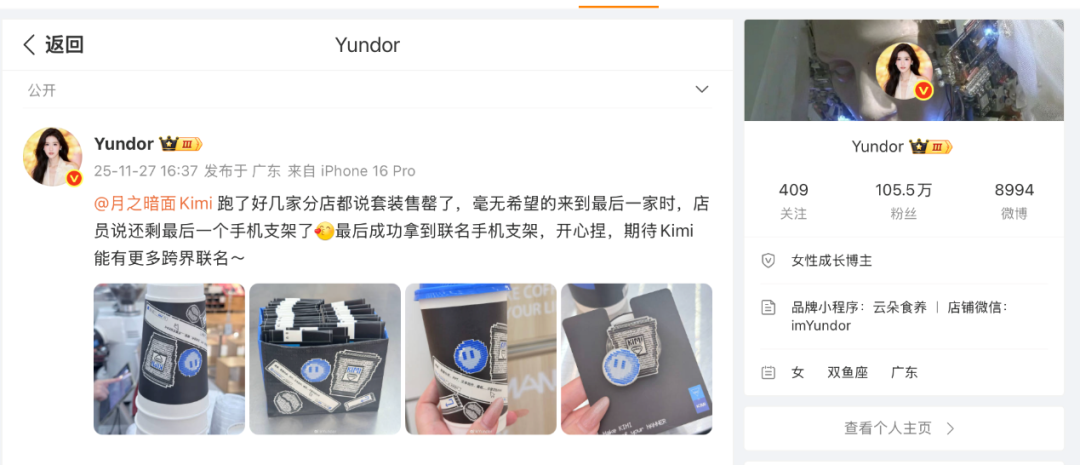The image size is (1080, 465).
Task: Open the @月之暗面 Kimi mention link
Action: (x=153, y=203)
